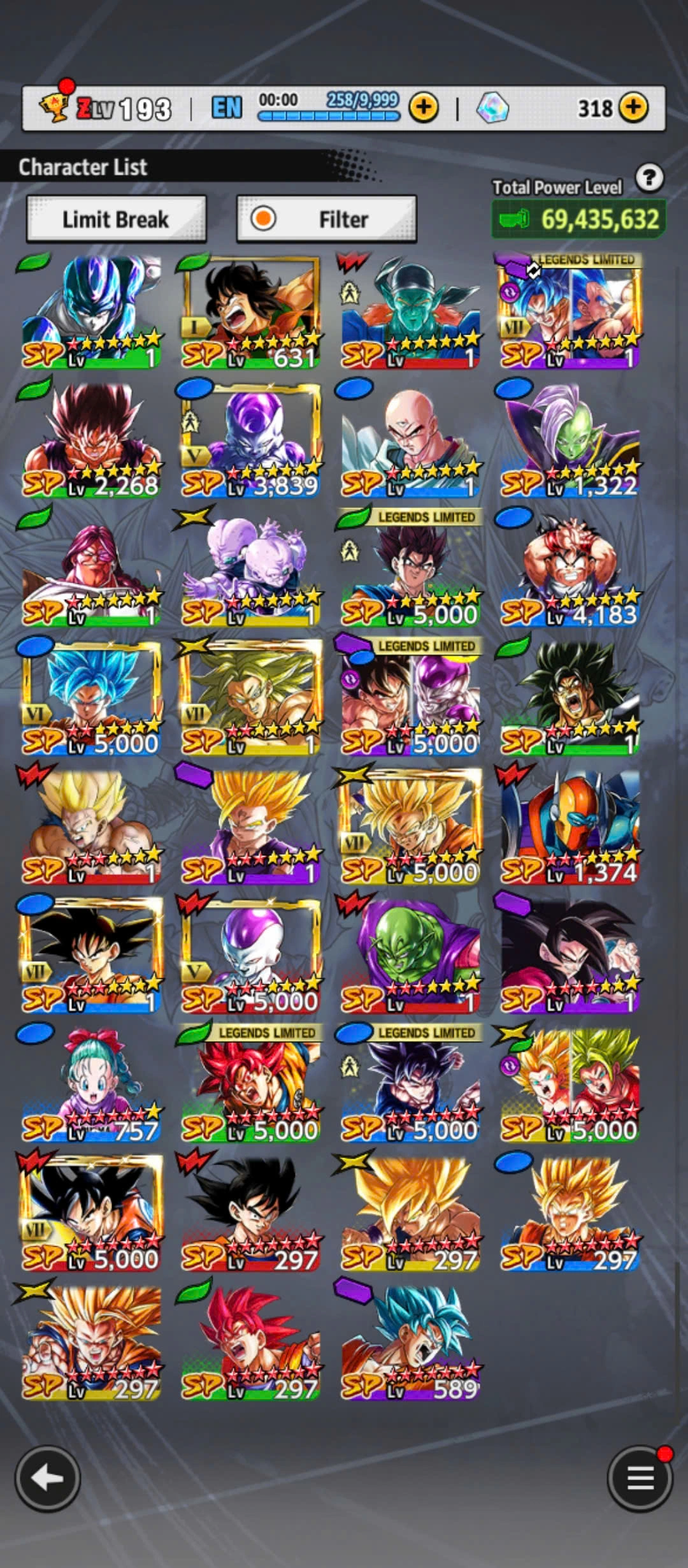The height and width of the screenshot is (1568, 688).
Task: Go back with the arrow button
Action: tap(48, 1477)
